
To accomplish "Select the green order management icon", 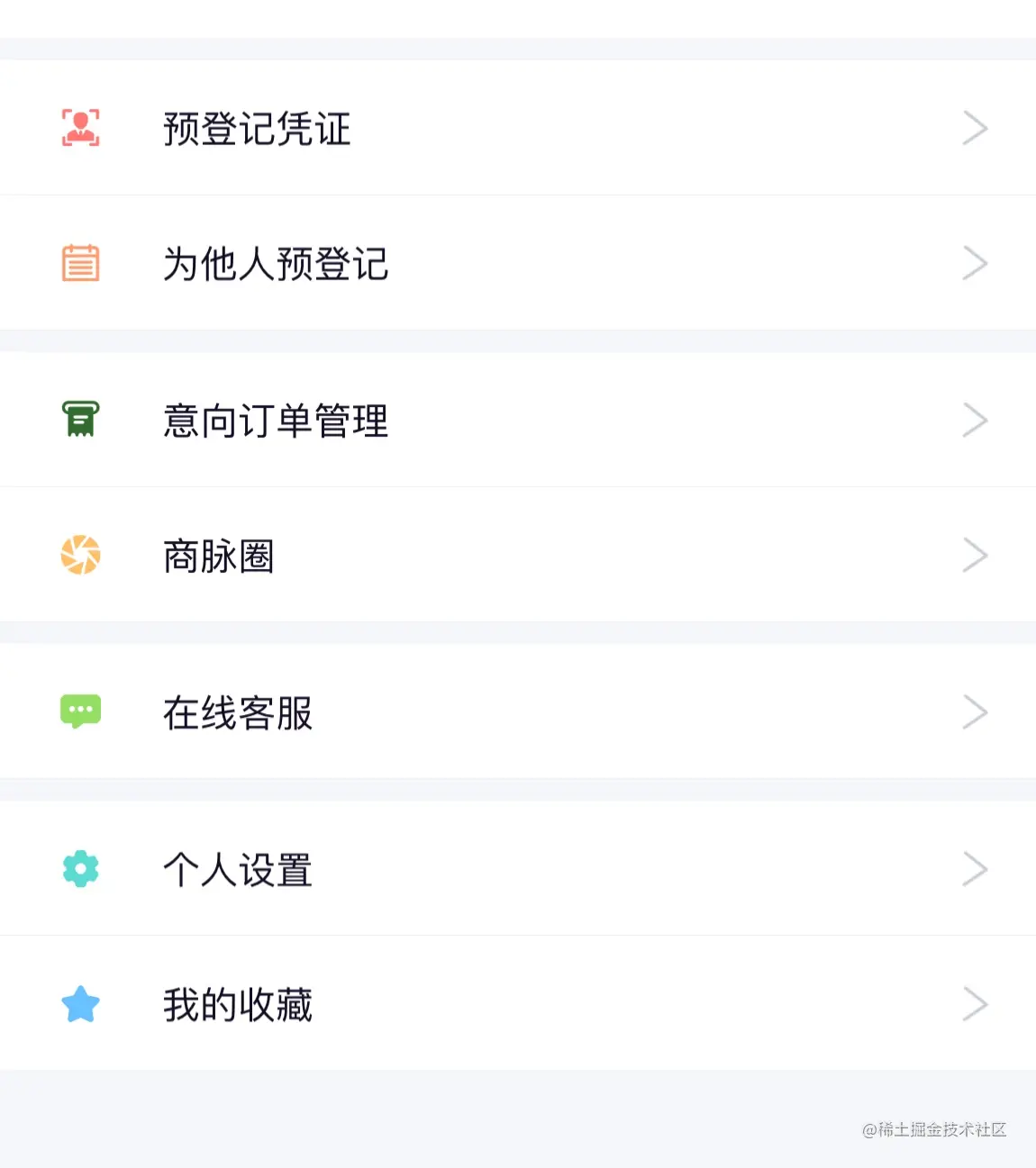I will (80, 420).
